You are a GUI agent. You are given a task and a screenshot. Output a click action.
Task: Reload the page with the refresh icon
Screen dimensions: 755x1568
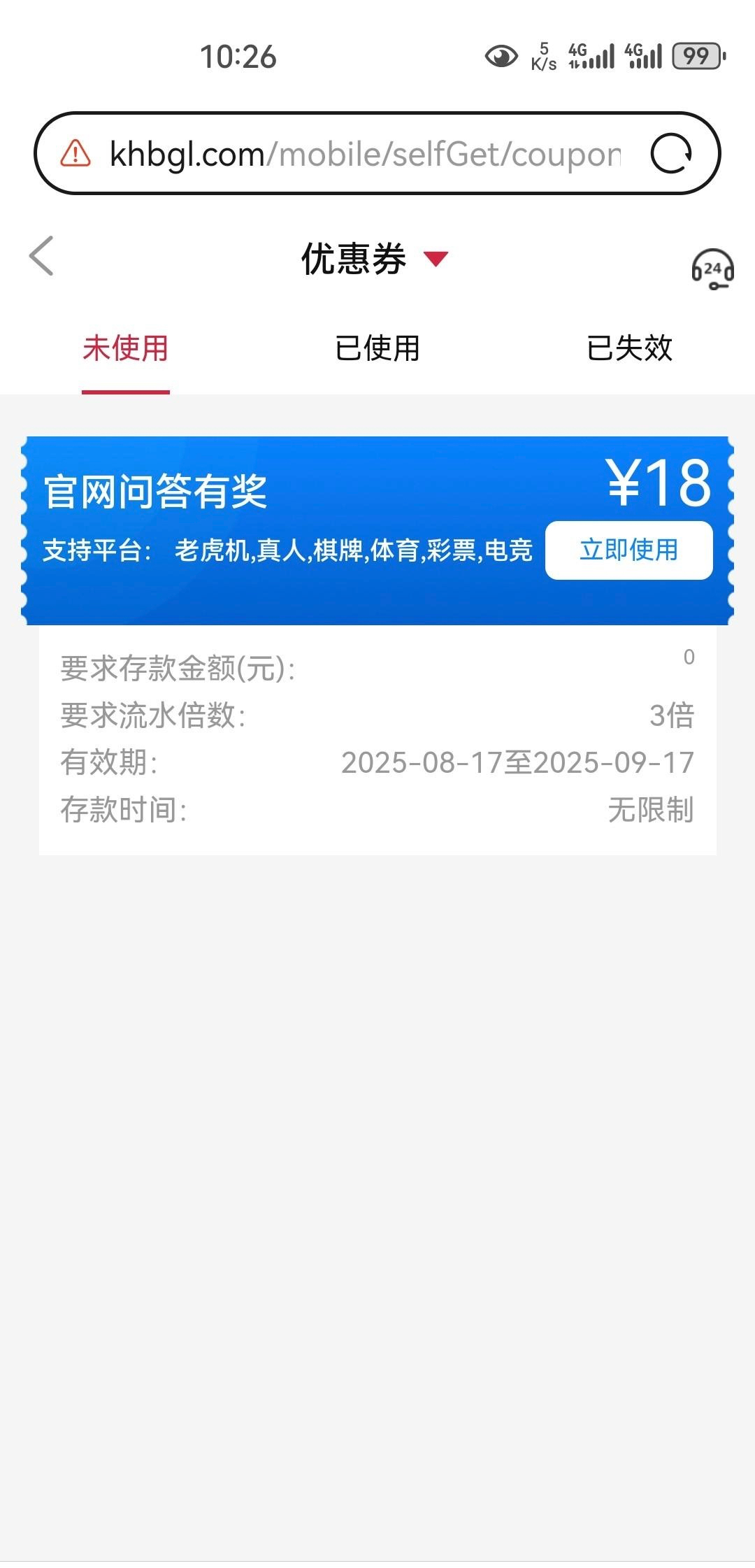(x=671, y=154)
